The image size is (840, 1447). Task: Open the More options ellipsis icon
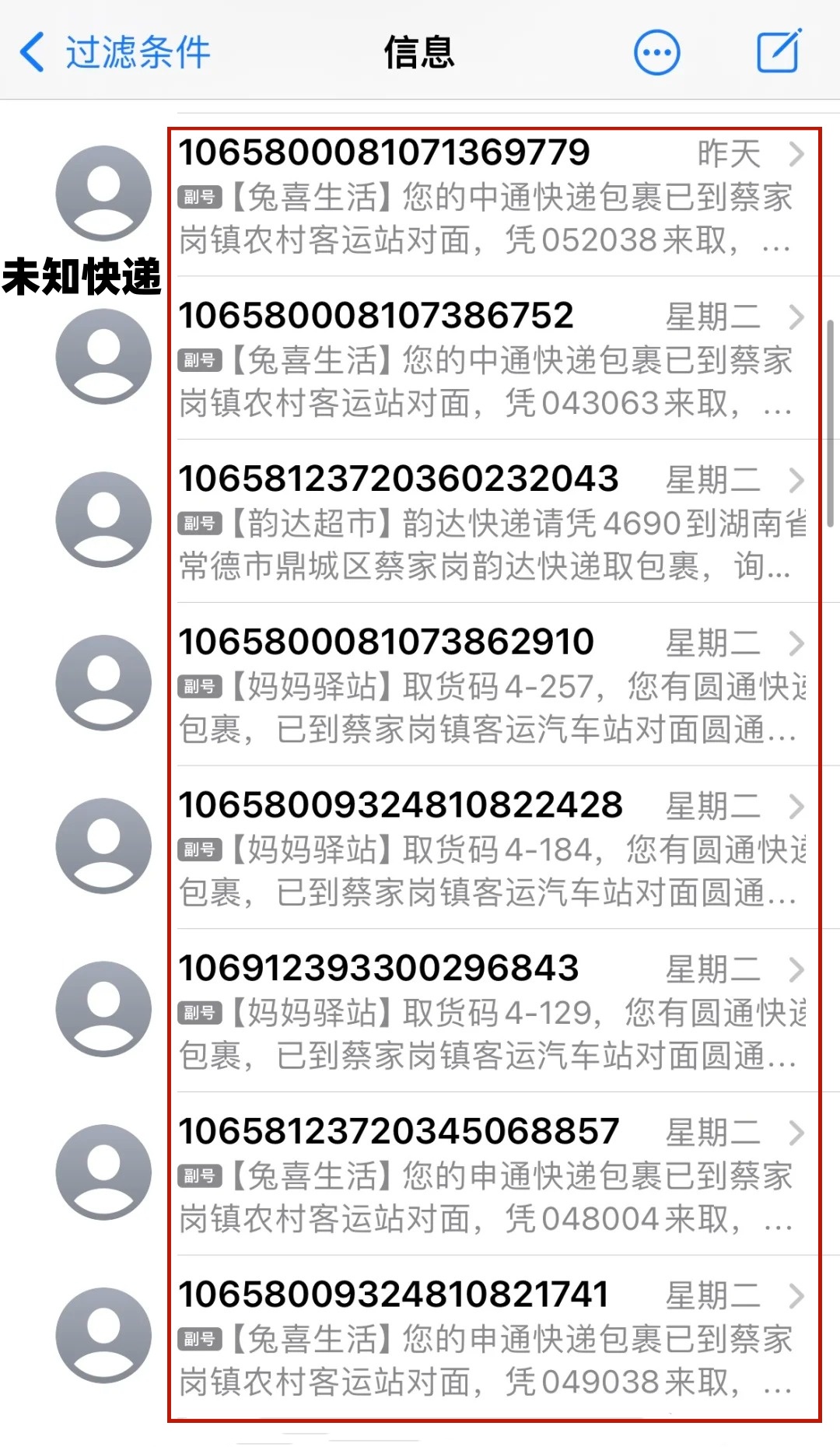tap(657, 52)
